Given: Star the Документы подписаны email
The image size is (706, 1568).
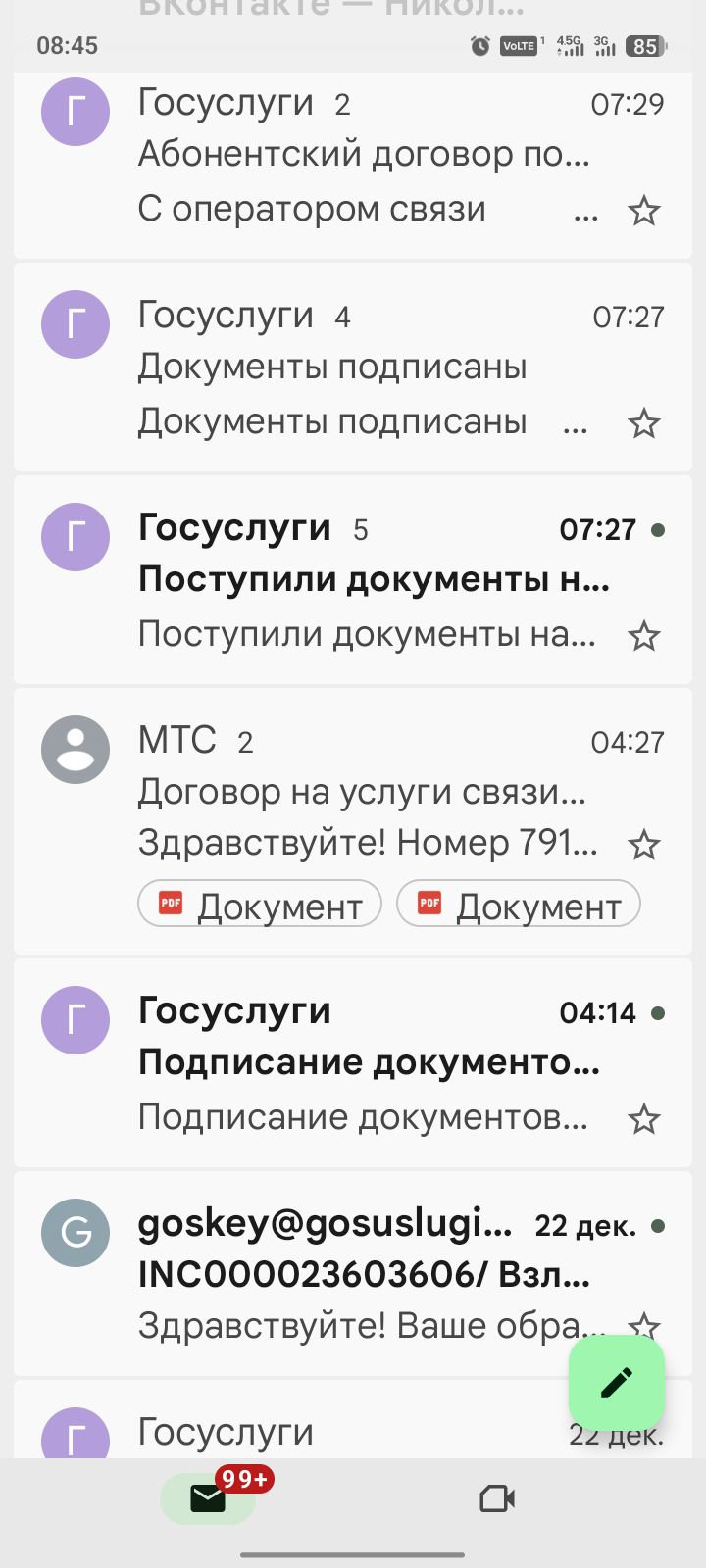Looking at the screenshot, I should 643,423.
